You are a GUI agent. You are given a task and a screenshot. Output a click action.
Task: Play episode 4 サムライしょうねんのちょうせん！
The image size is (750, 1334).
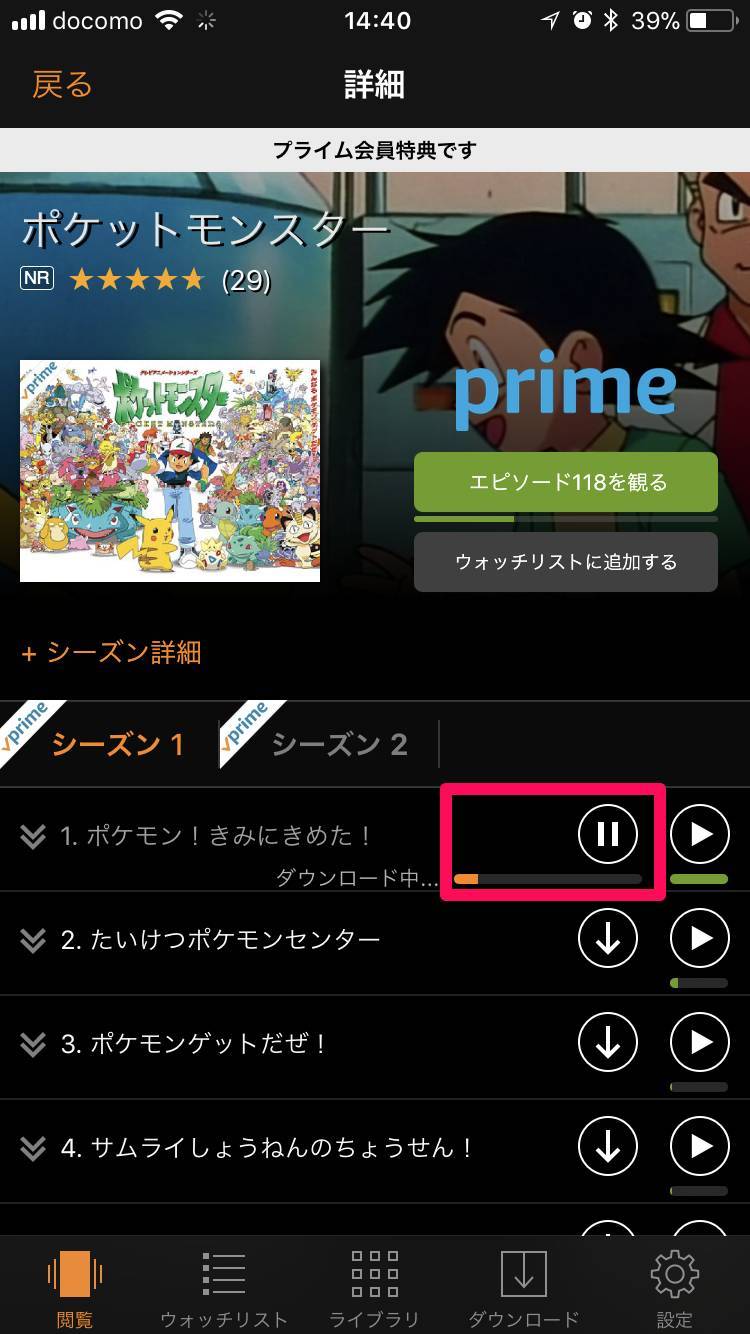coord(699,1147)
